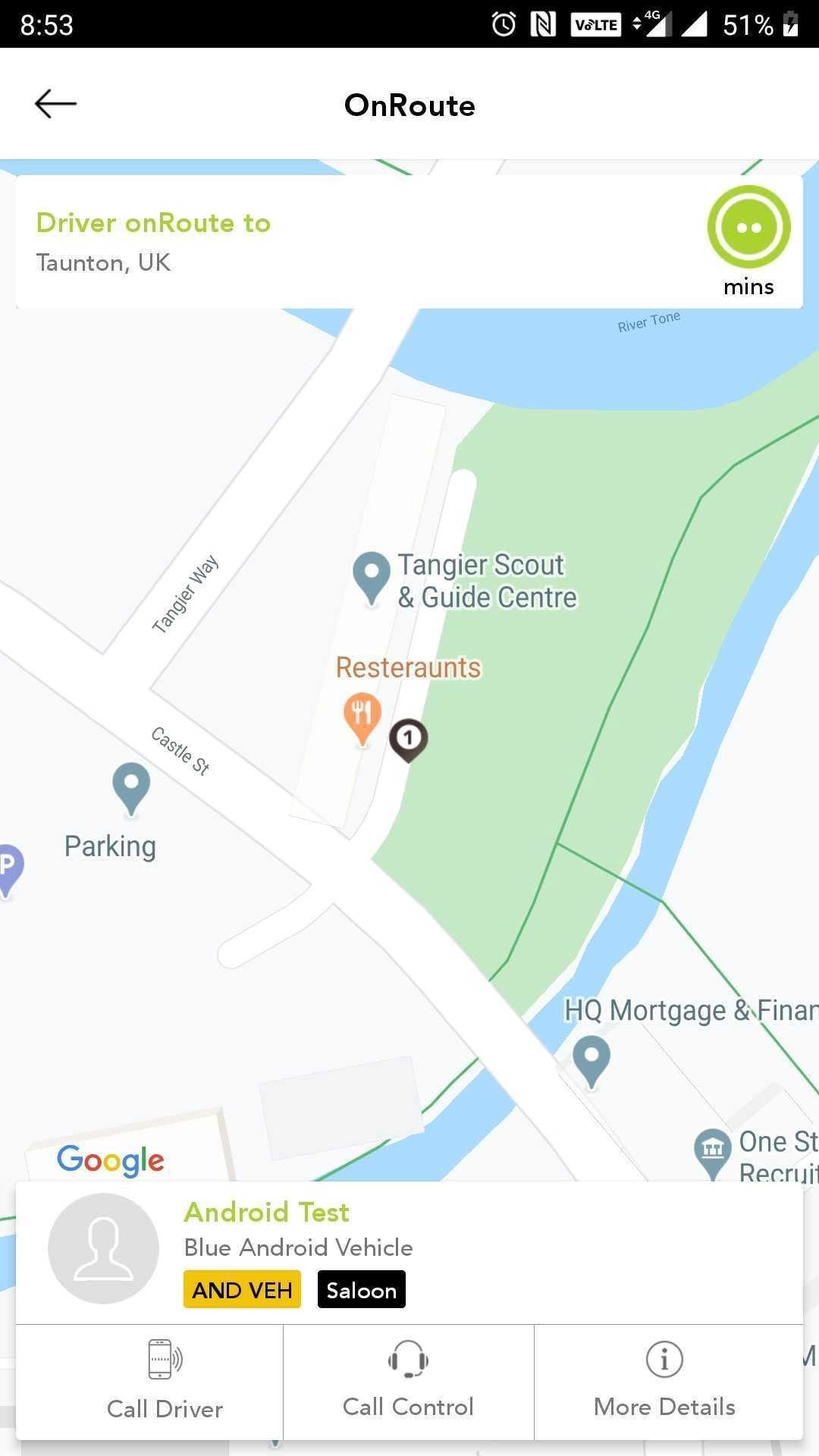
Task: Tap Call Control button
Action: (408, 1382)
